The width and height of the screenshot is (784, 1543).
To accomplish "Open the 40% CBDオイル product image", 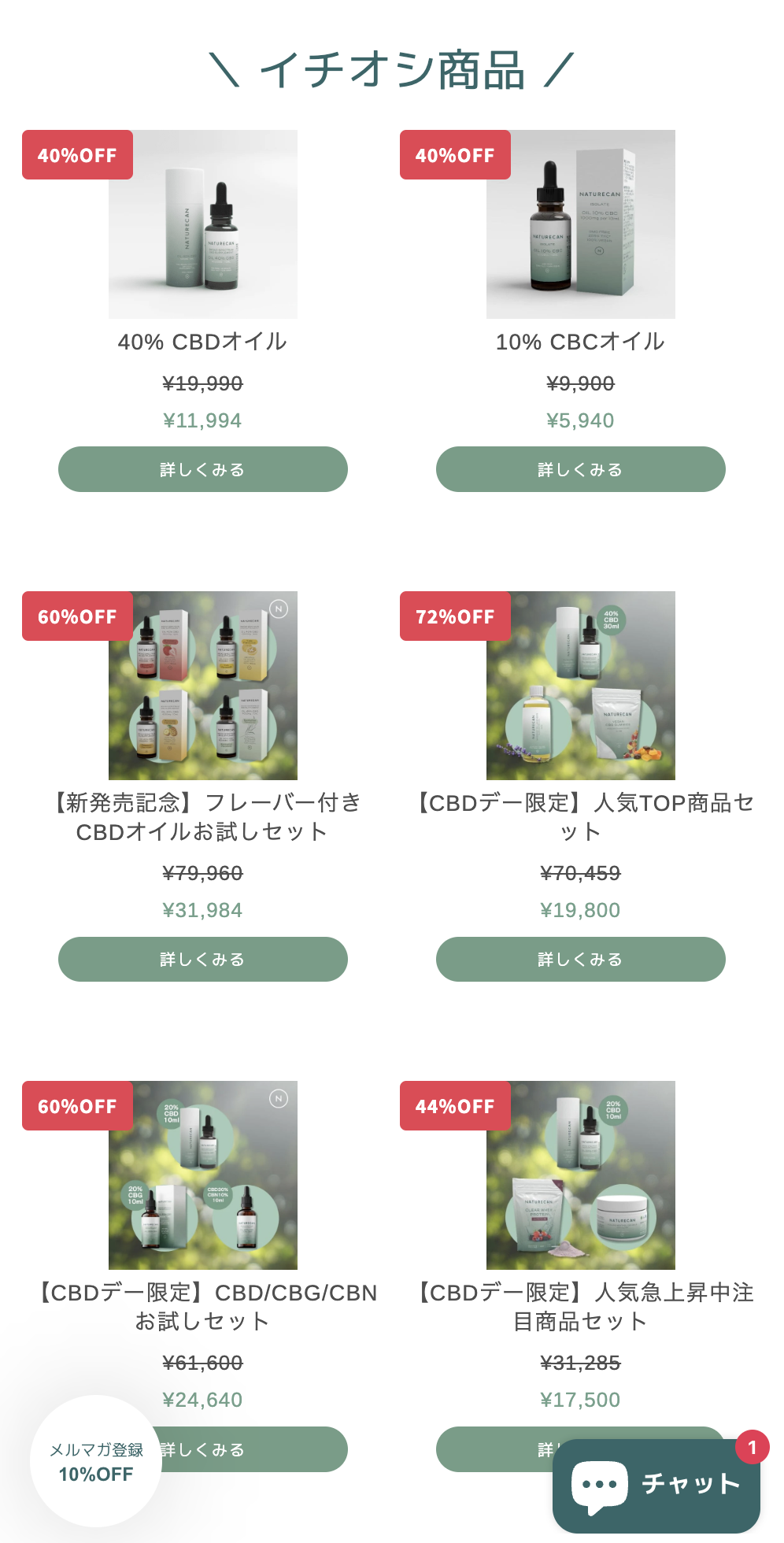I will coord(203,224).
